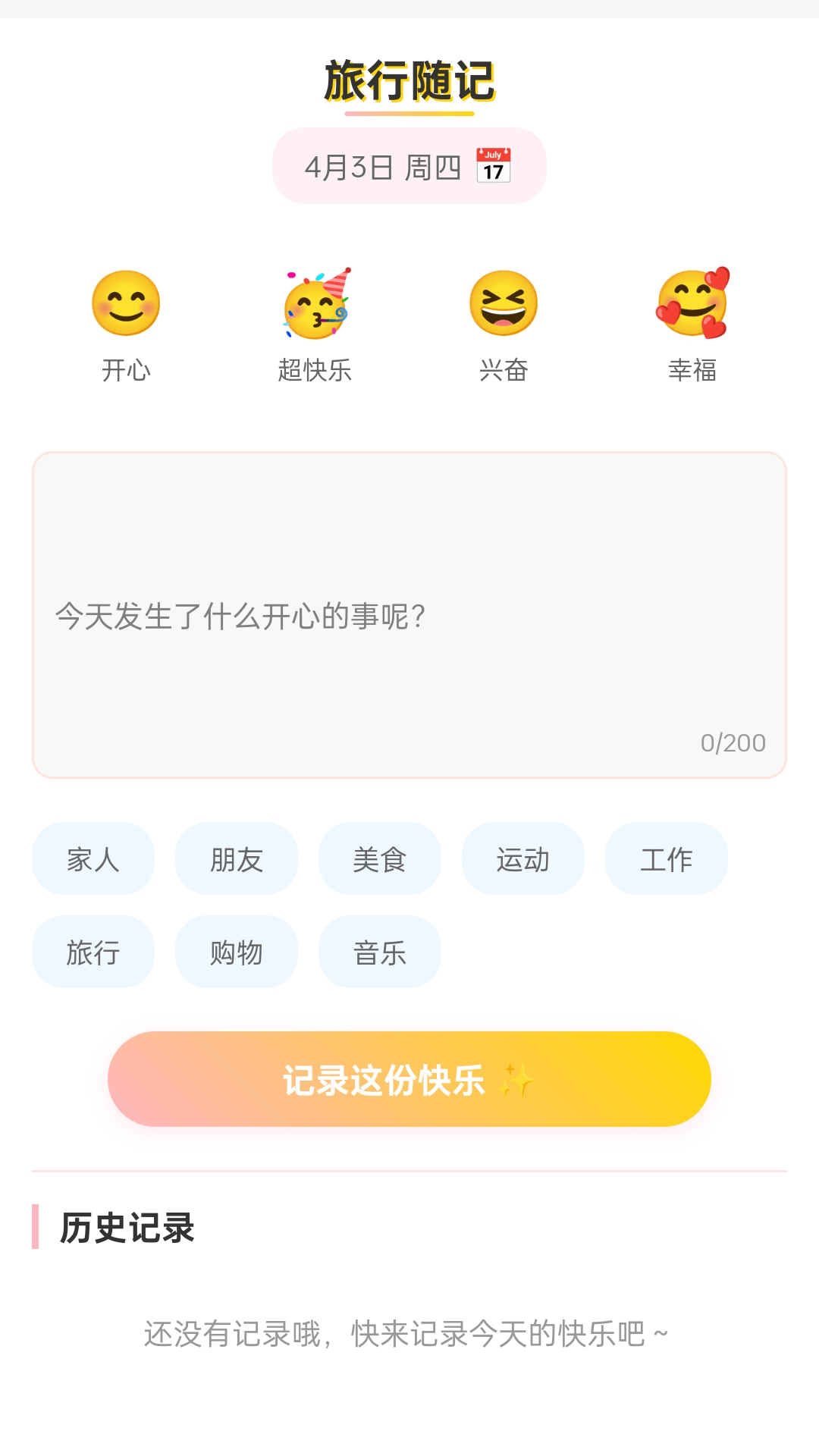Image resolution: width=819 pixels, height=1456 pixels.
Task: Tap the 美食 tag
Action: coord(380,859)
